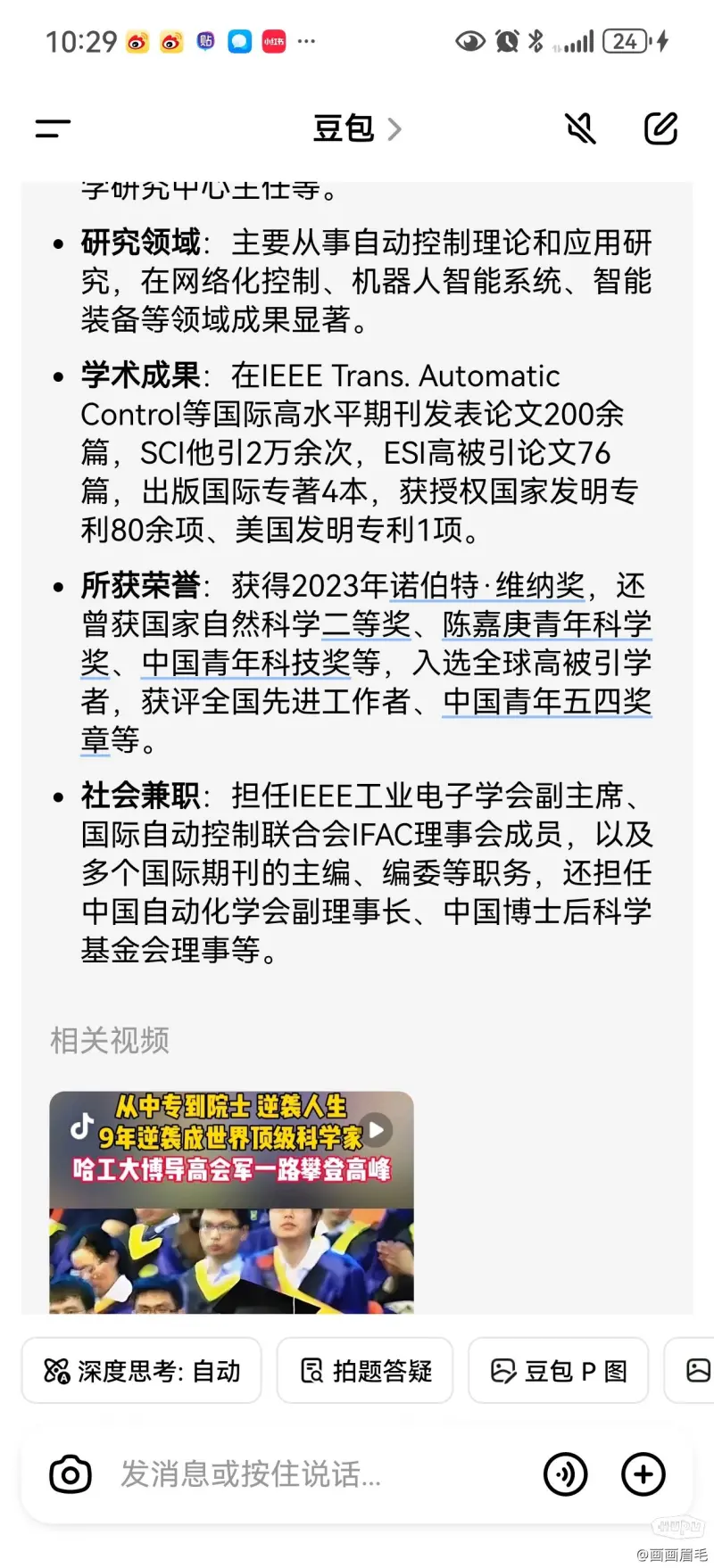This screenshot has height=1568, width=714.
Task: Open the 豆包 P 图 chip
Action: click(x=559, y=1371)
